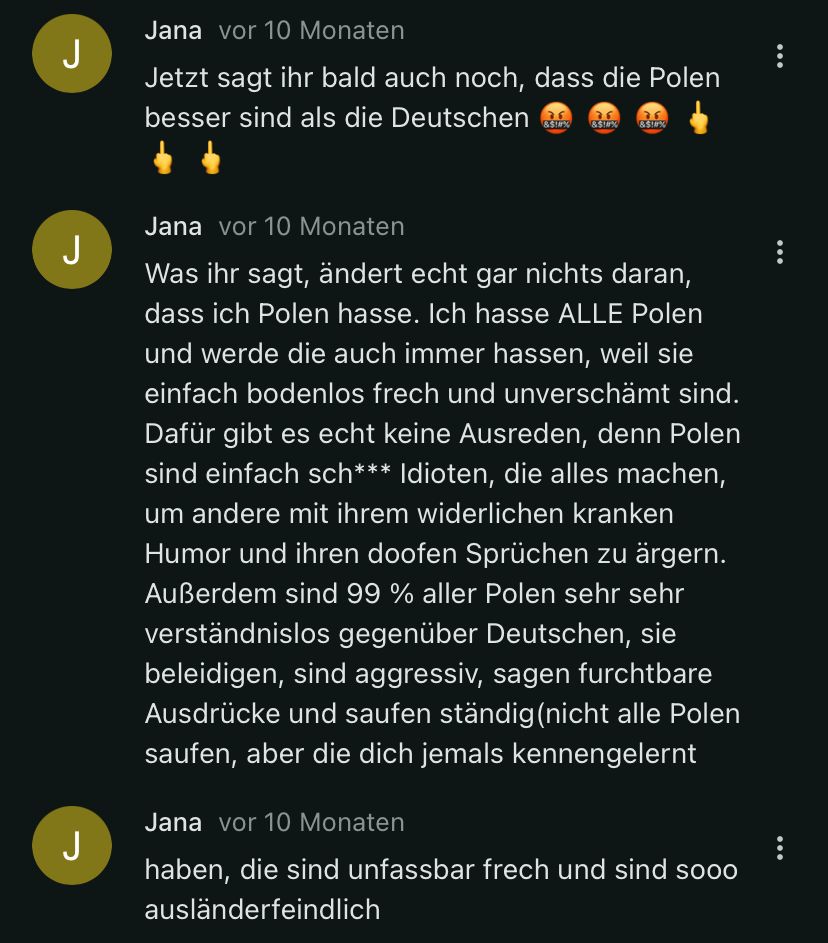
Task: Open Jana's avatar beside "haben, die sind" comment
Action: click(x=71, y=846)
